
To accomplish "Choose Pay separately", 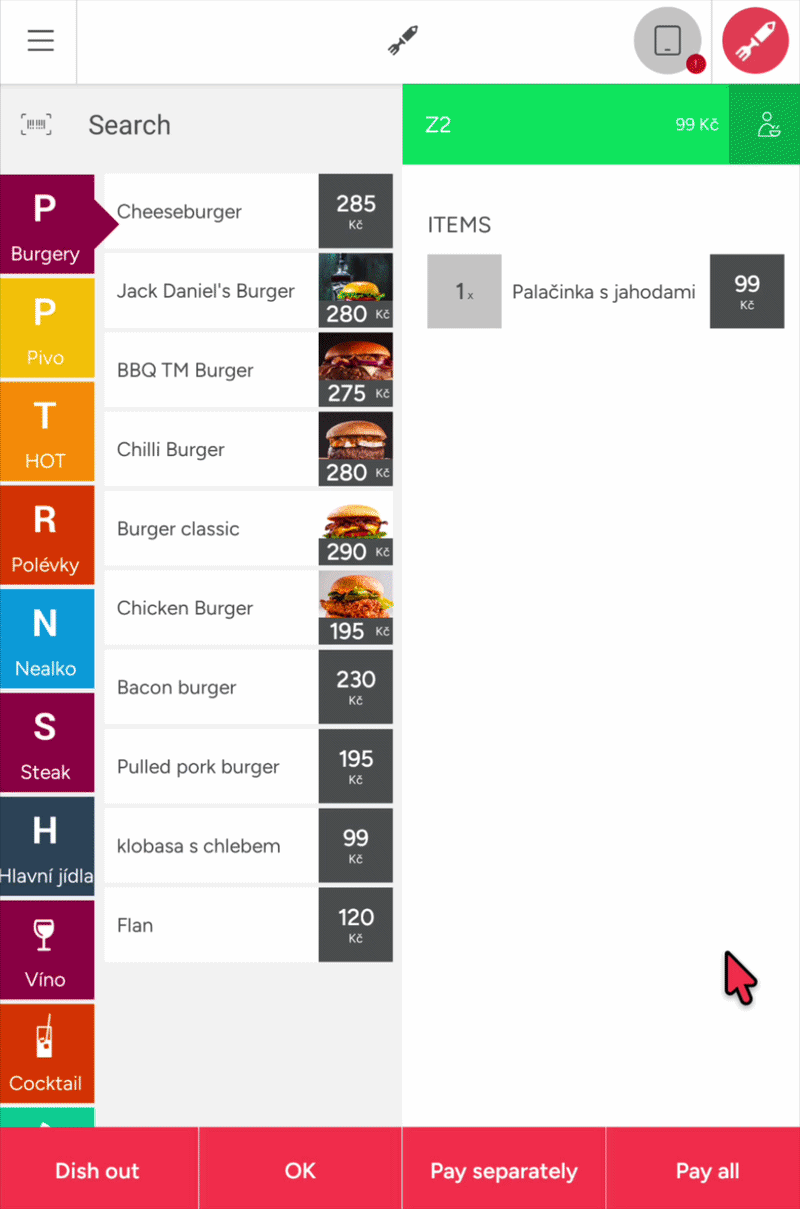I will click(504, 1170).
